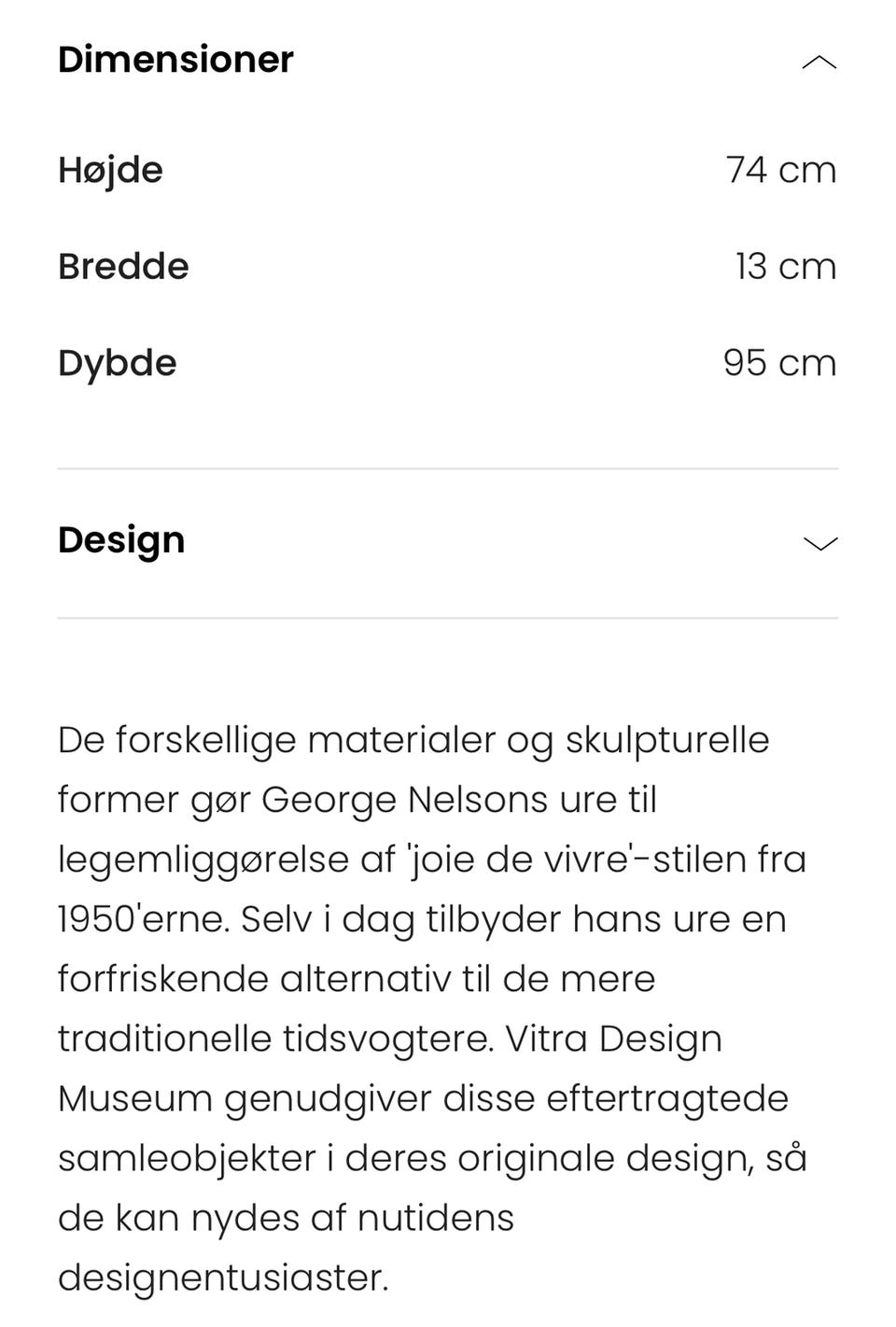Select the 13 cm width value
The height and width of the screenshot is (1327, 896).
tap(785, 266)
